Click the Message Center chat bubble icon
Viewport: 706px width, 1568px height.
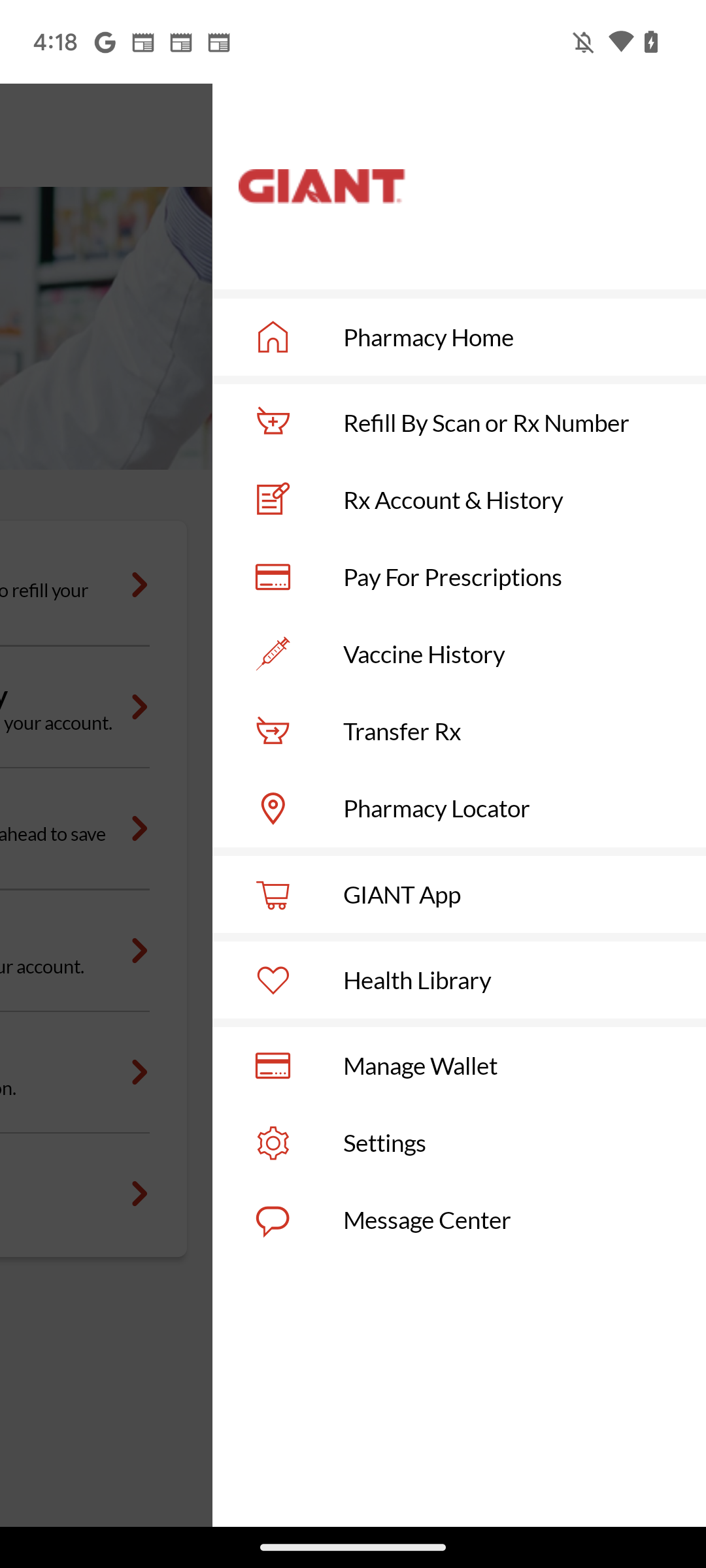pyautogui.click(x=273, y=1219)
